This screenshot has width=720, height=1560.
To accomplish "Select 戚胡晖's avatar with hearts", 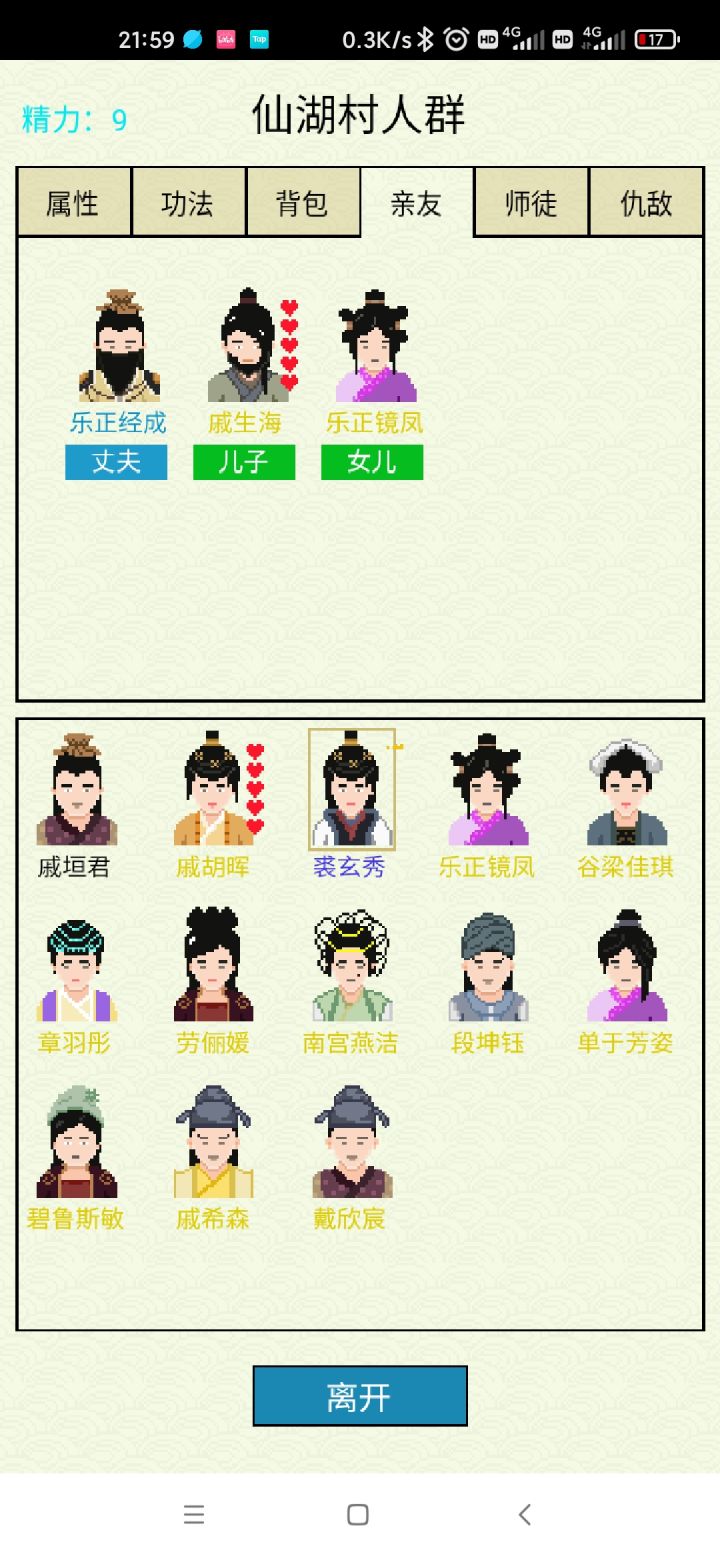I will [212, 790].
